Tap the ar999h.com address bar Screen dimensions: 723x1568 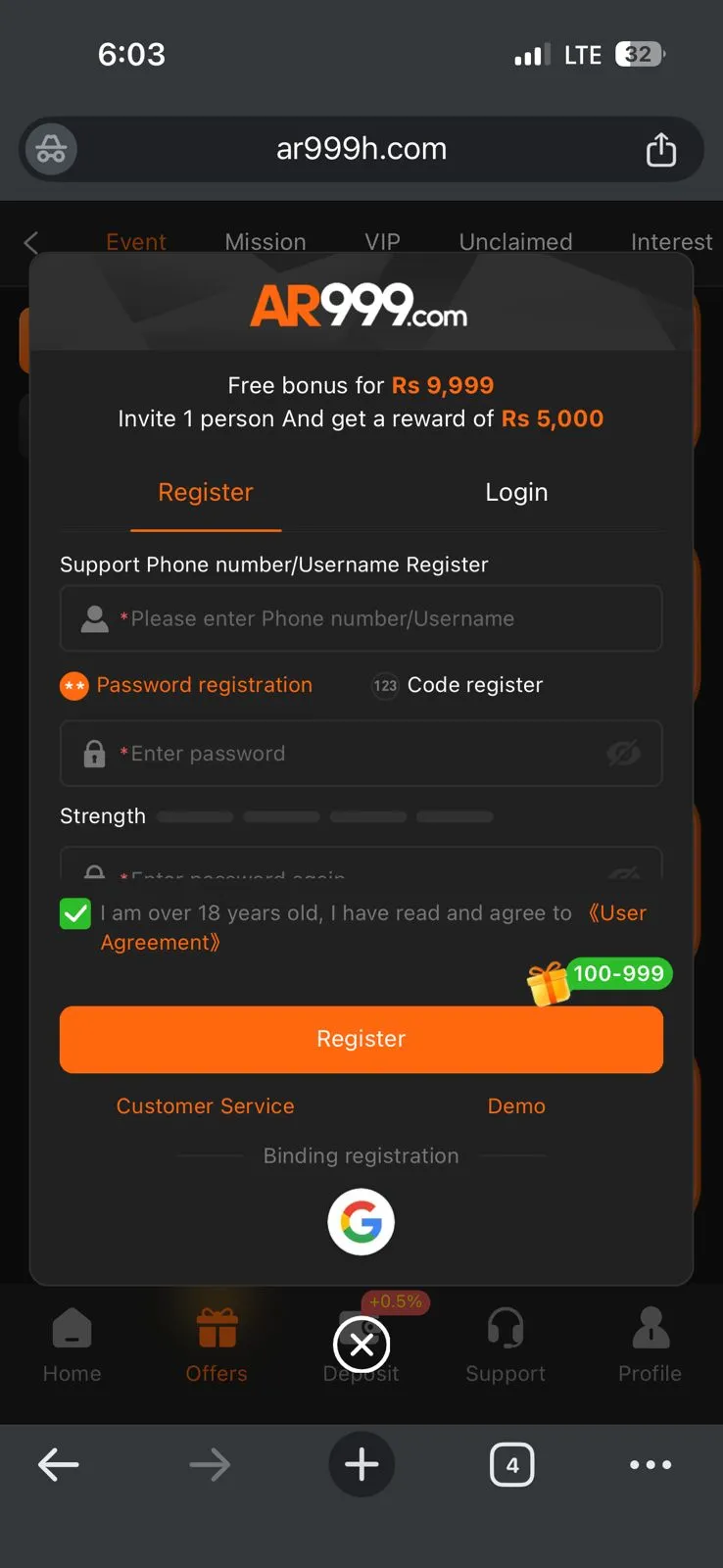[361, 149]
